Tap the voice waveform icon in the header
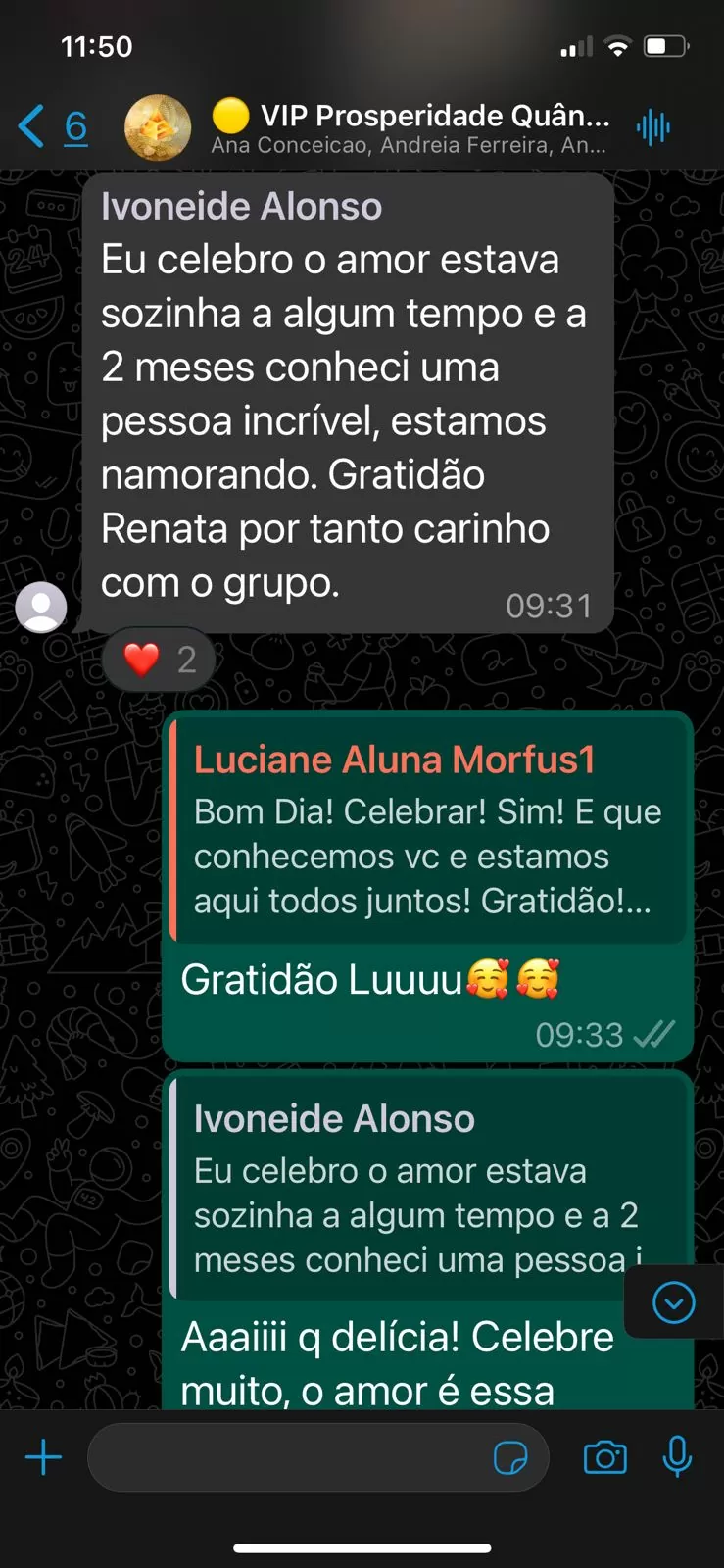Screen dimensions: 724x1568 (x=654, y=126)
